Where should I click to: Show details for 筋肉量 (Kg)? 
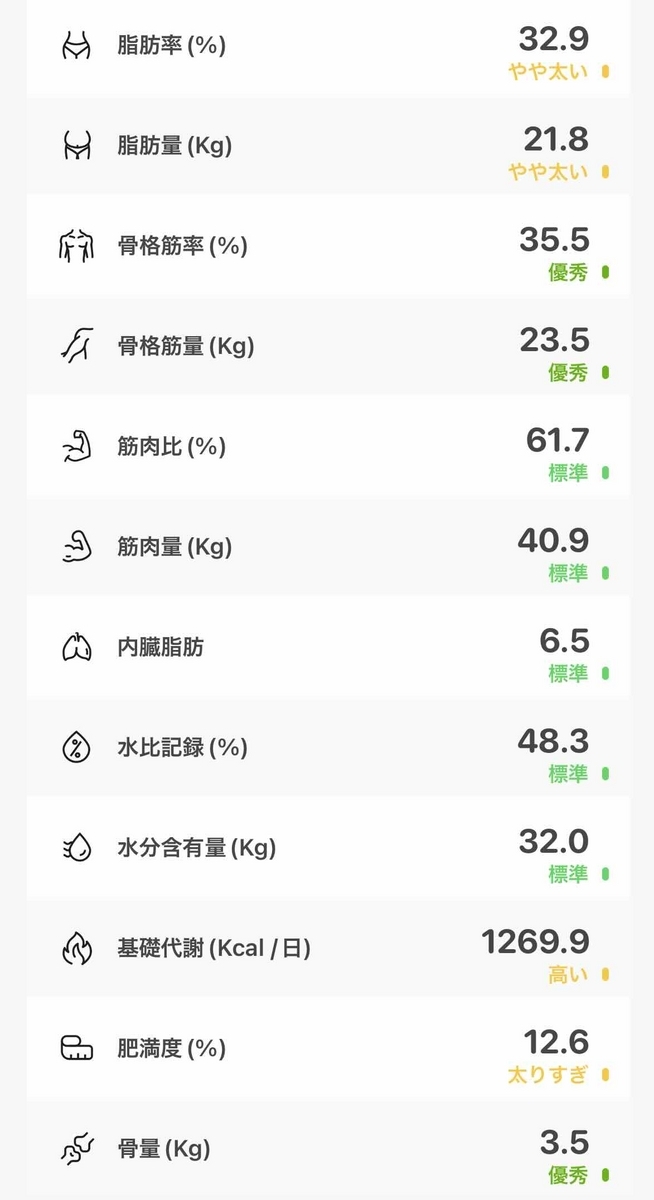point(328,547)
